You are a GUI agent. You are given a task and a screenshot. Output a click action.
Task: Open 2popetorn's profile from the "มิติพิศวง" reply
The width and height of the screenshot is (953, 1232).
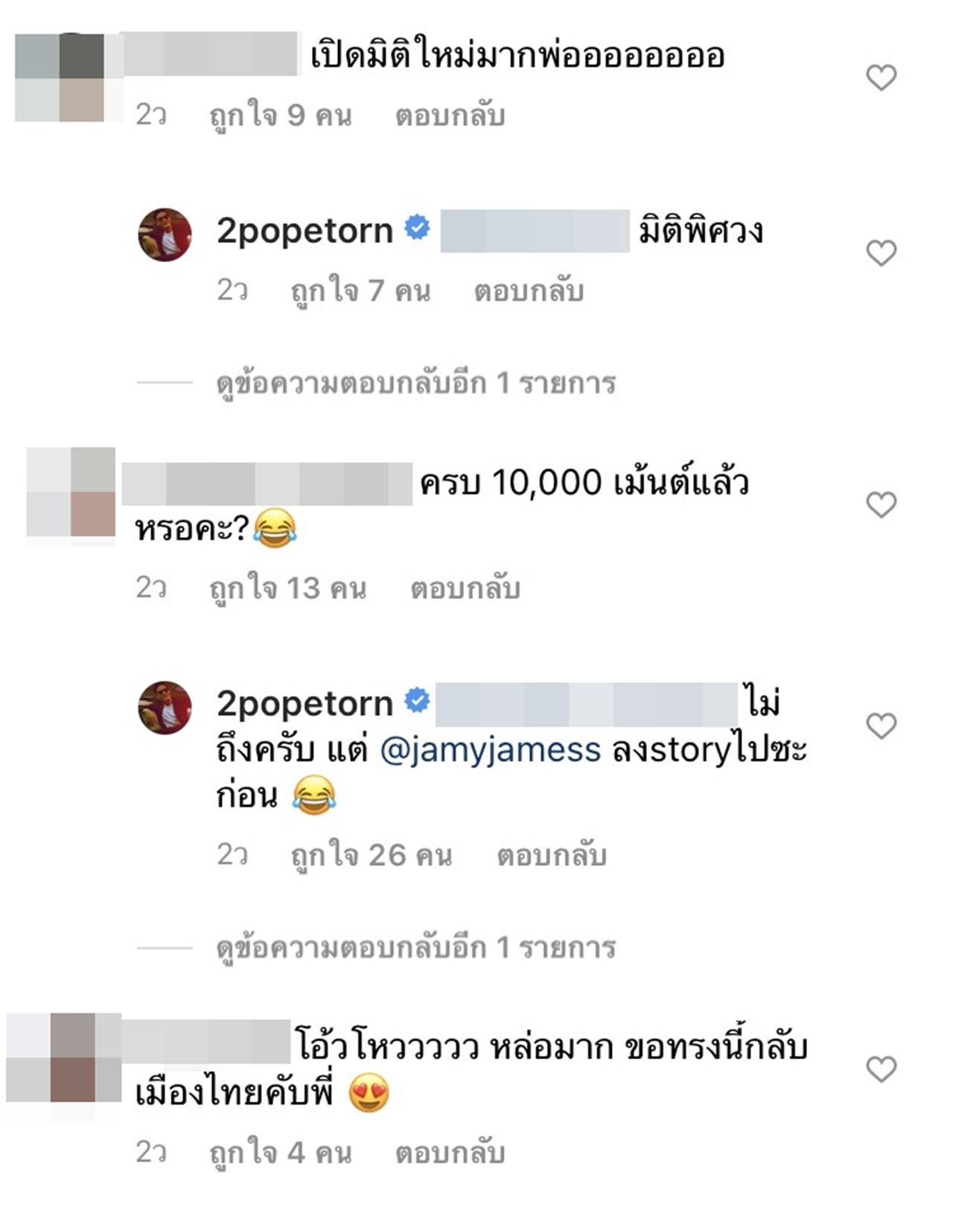[304, 231]
